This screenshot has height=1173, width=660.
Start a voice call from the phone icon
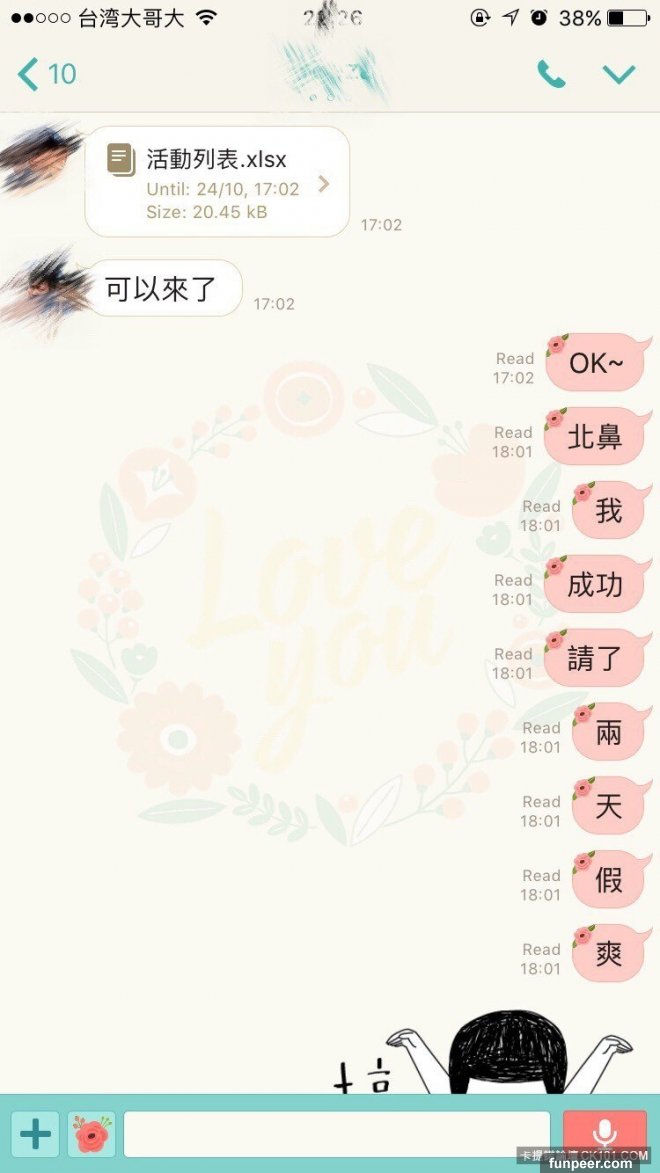[x=551, y=74]
